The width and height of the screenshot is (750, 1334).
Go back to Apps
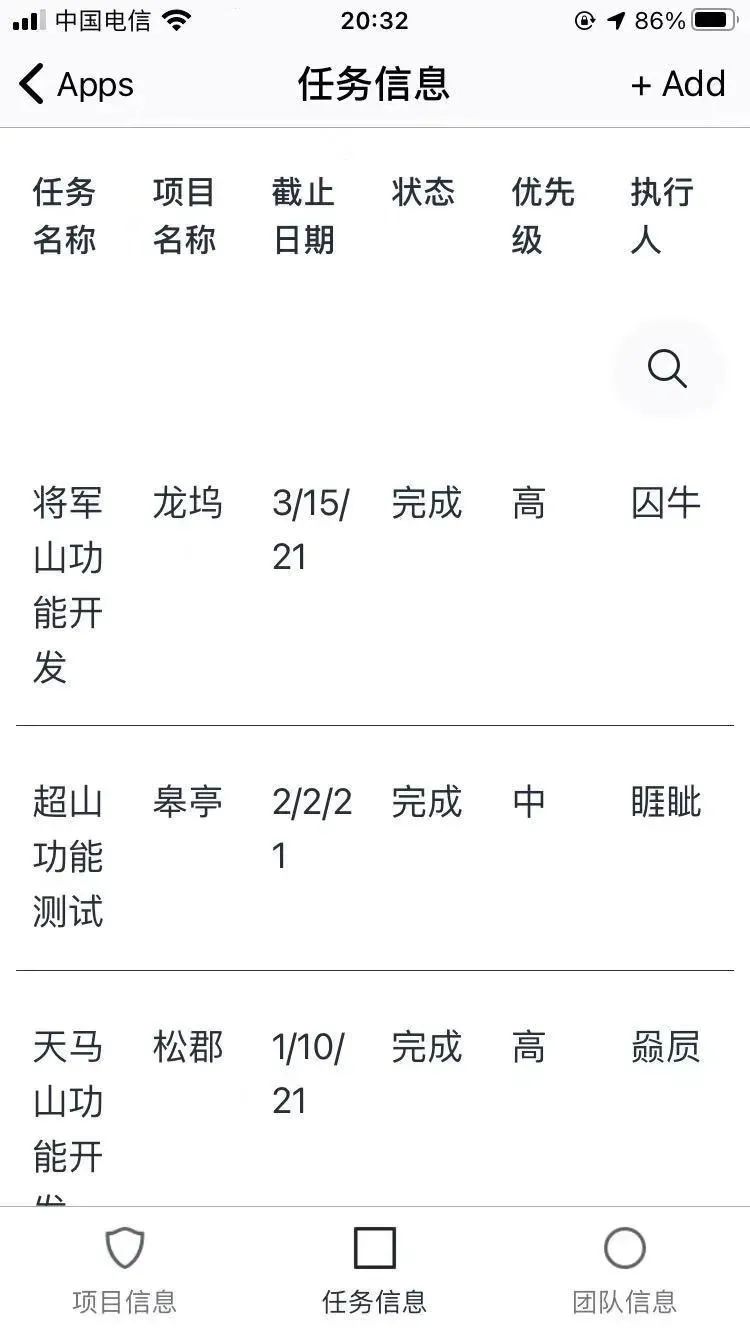point(76,85)
